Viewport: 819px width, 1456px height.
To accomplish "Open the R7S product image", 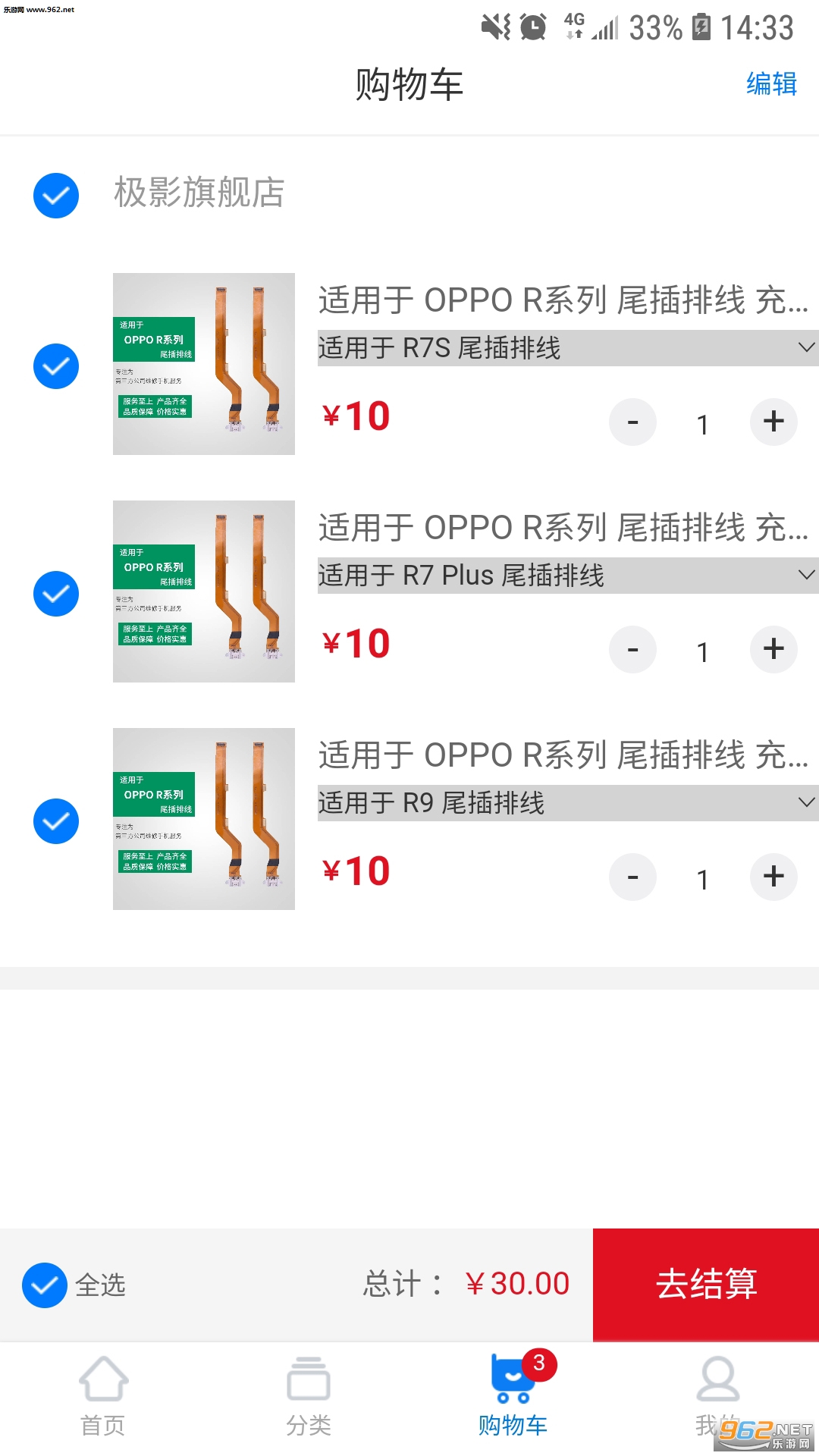I will click(x=203, y=364).
